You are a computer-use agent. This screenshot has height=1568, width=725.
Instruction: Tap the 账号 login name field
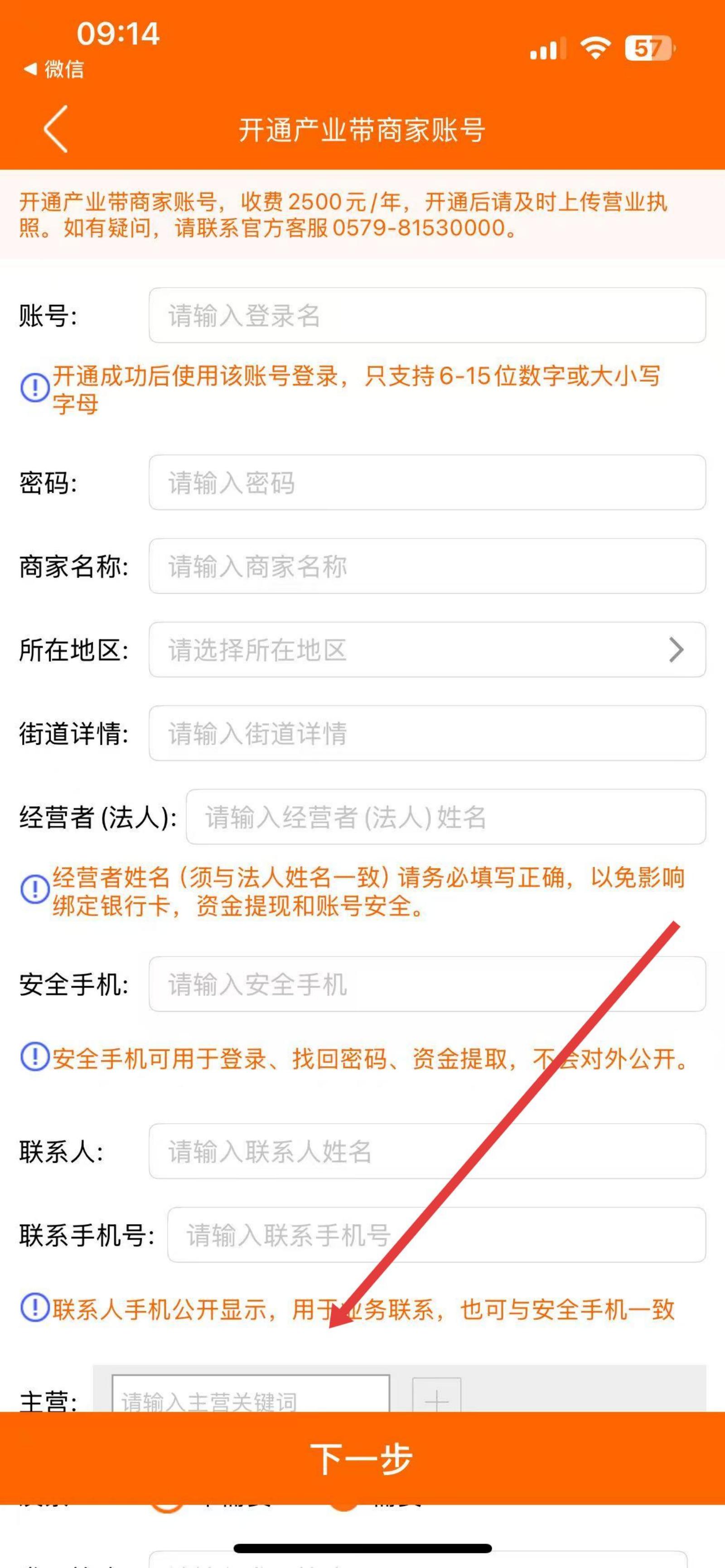point(427,315)
